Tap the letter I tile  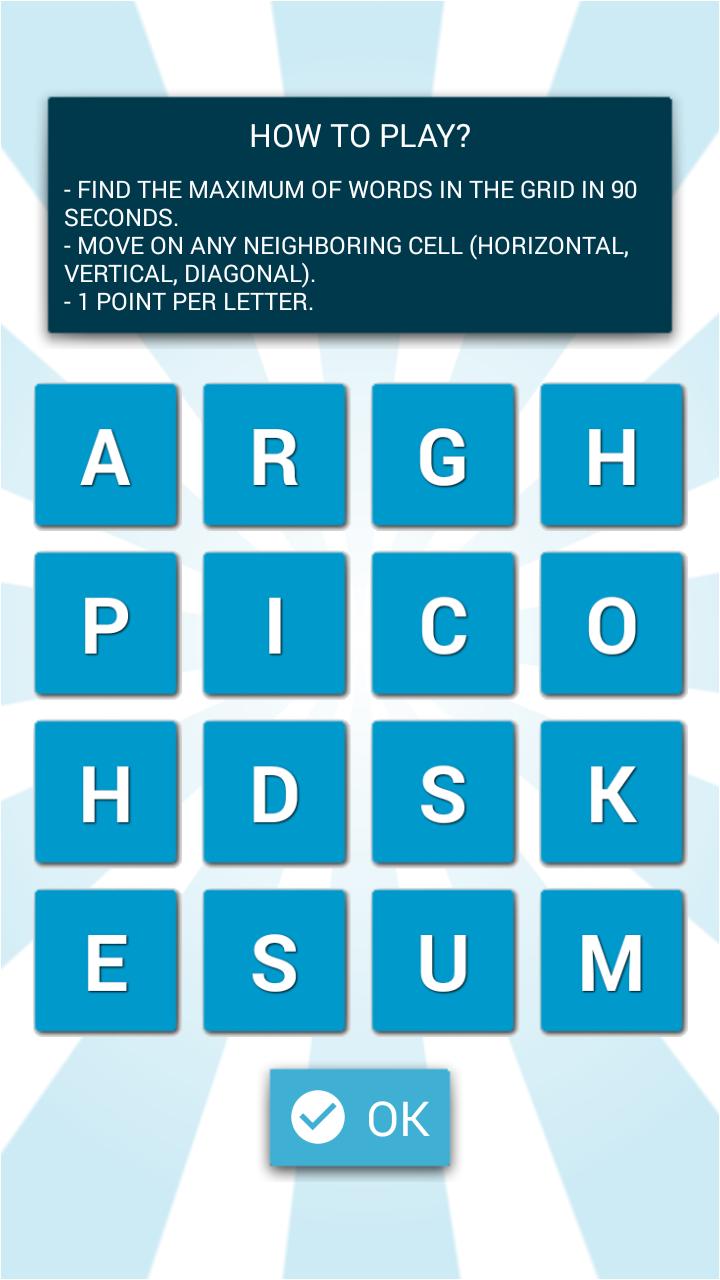[275, 625]
